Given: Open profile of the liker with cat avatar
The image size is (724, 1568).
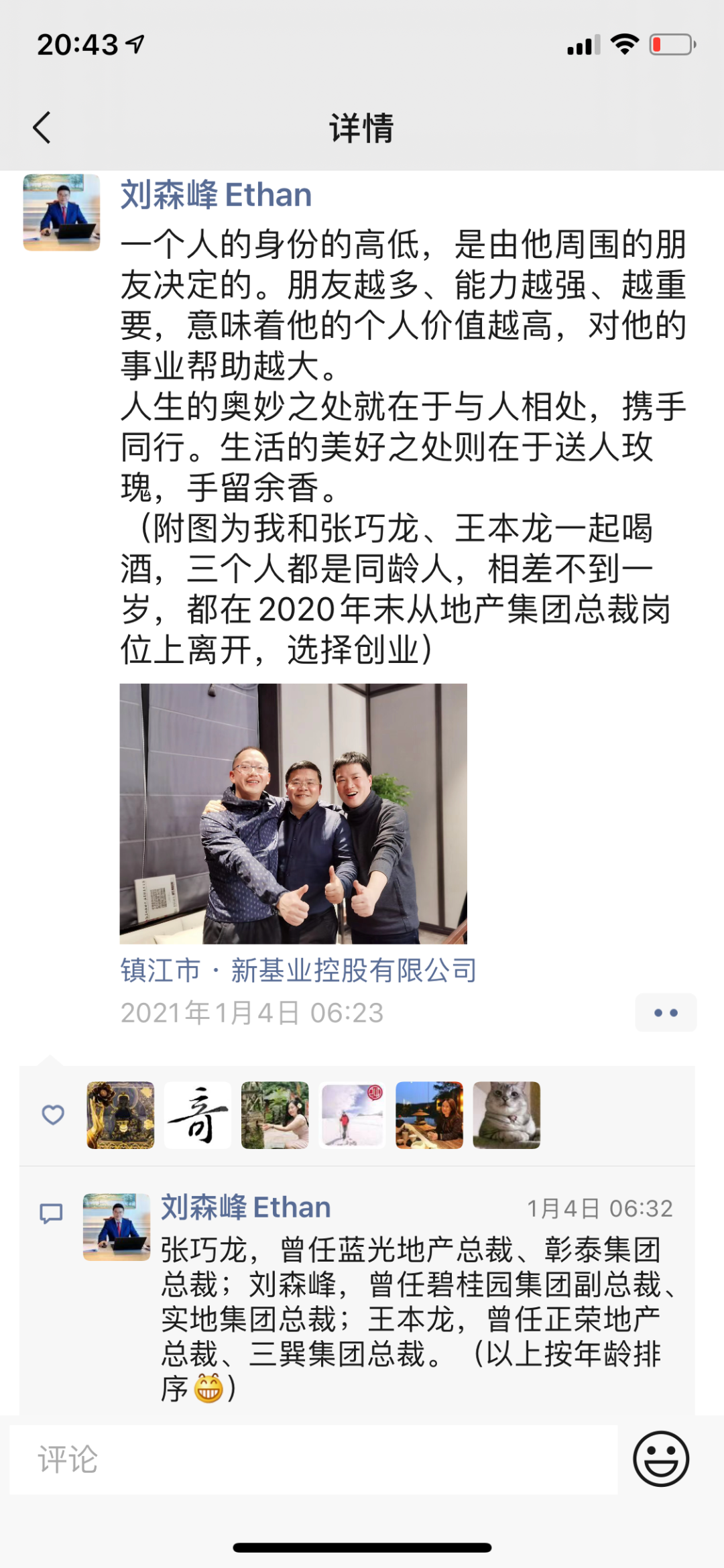Looking at the screenshot, I should [x=506, y=1115].
